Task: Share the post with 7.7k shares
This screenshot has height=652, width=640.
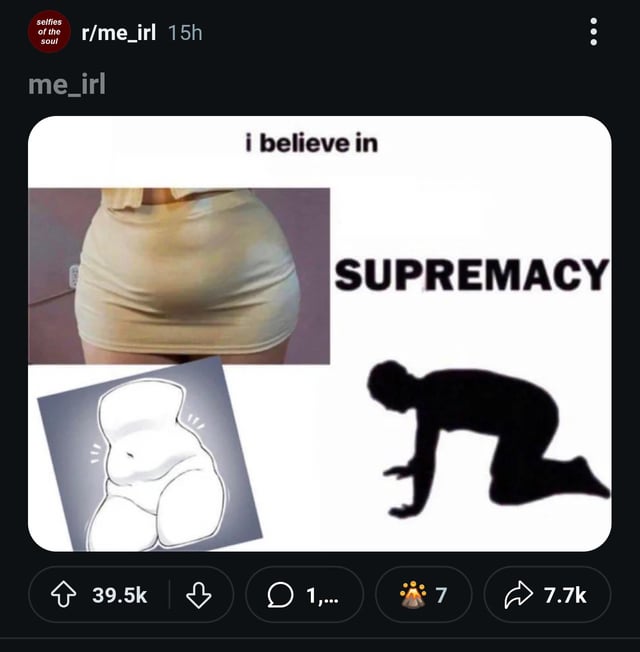Action: click(x=546, y=595)
